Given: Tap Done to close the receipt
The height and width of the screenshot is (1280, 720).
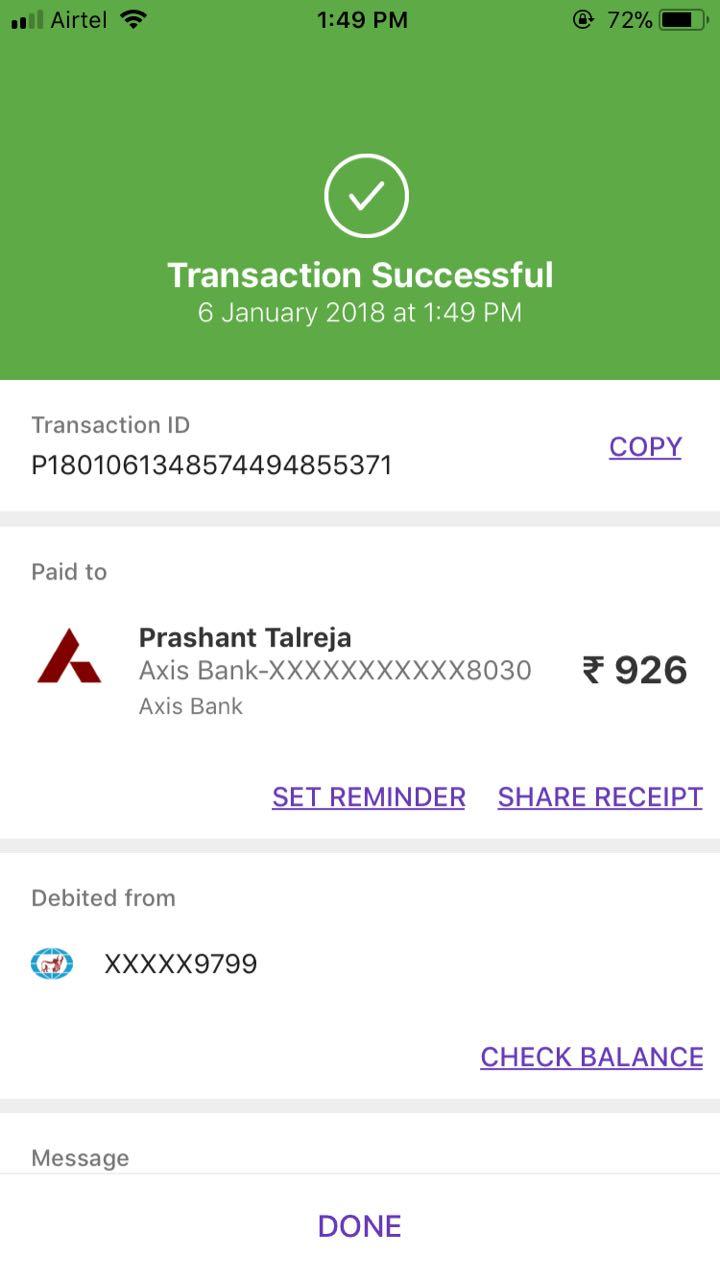Looking at the screenshot, I should [x=360, y=1226].
